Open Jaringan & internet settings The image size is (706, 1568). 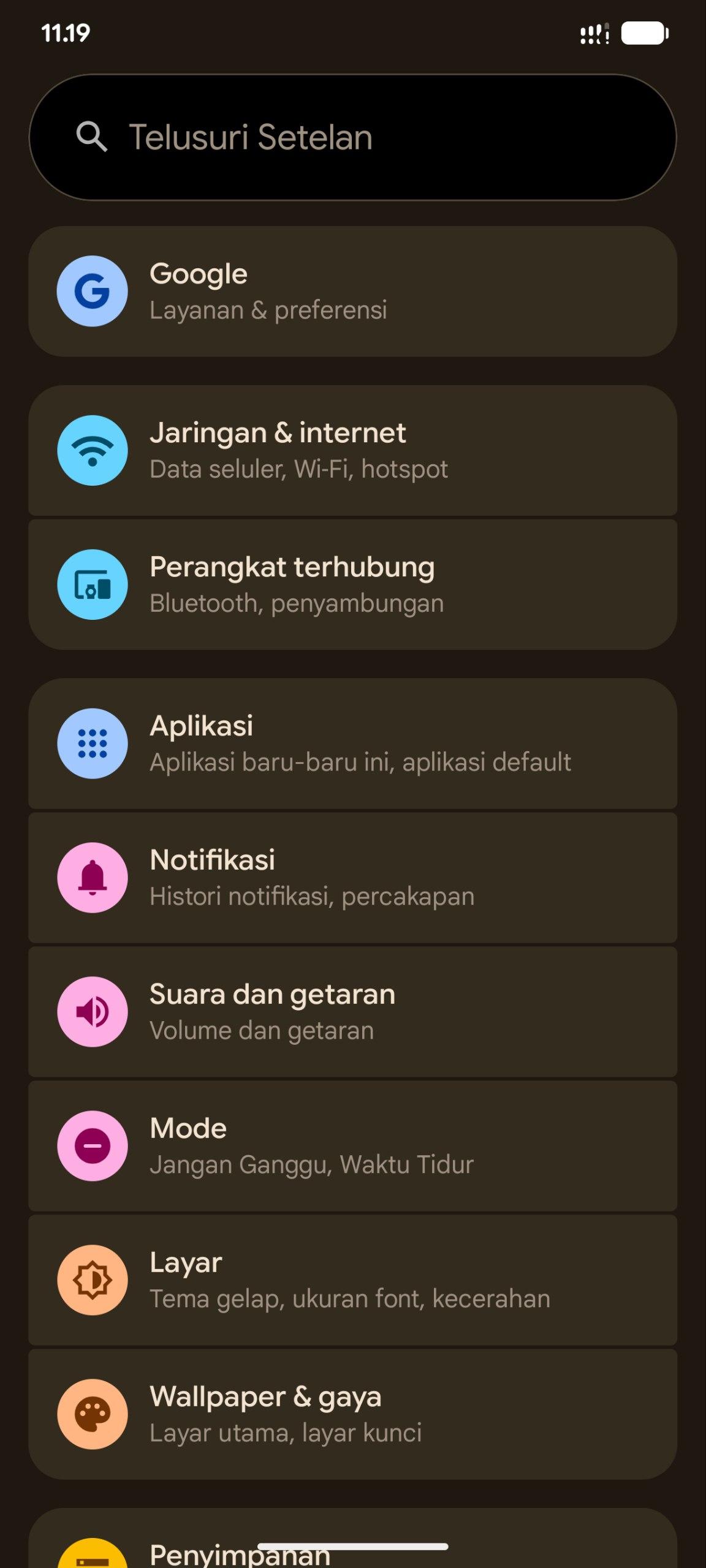tap(353, 451)
